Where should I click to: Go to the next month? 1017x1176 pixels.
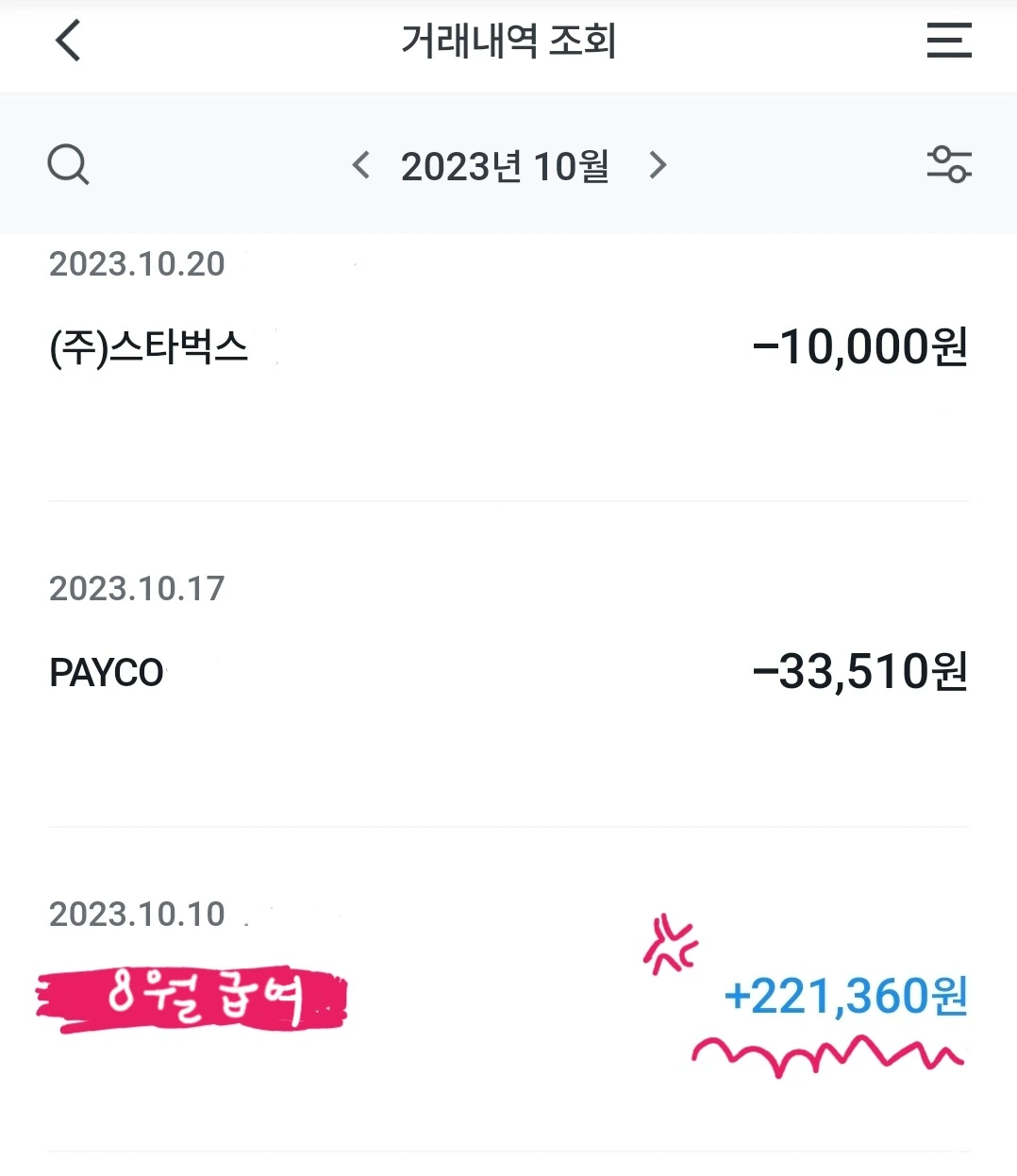(658, 166)
